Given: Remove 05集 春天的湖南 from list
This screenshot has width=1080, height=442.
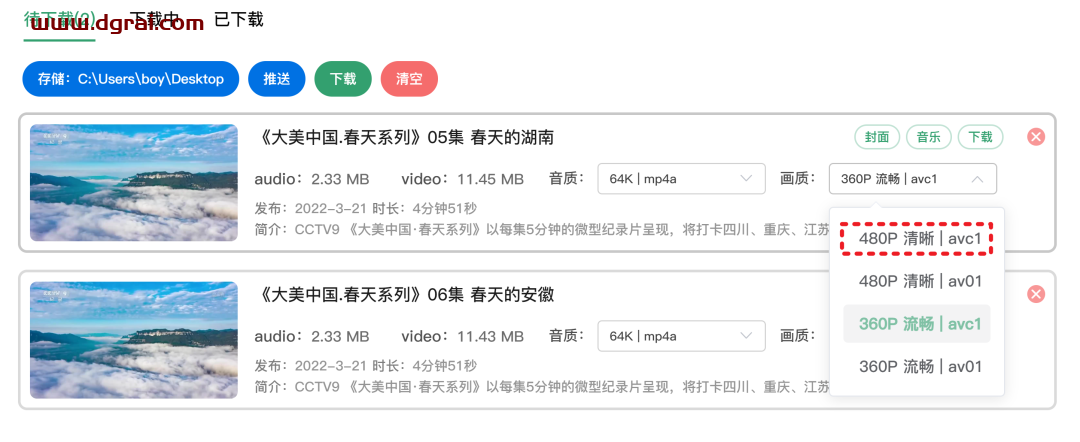Looking at the screenshot, I should (1036, 137).
